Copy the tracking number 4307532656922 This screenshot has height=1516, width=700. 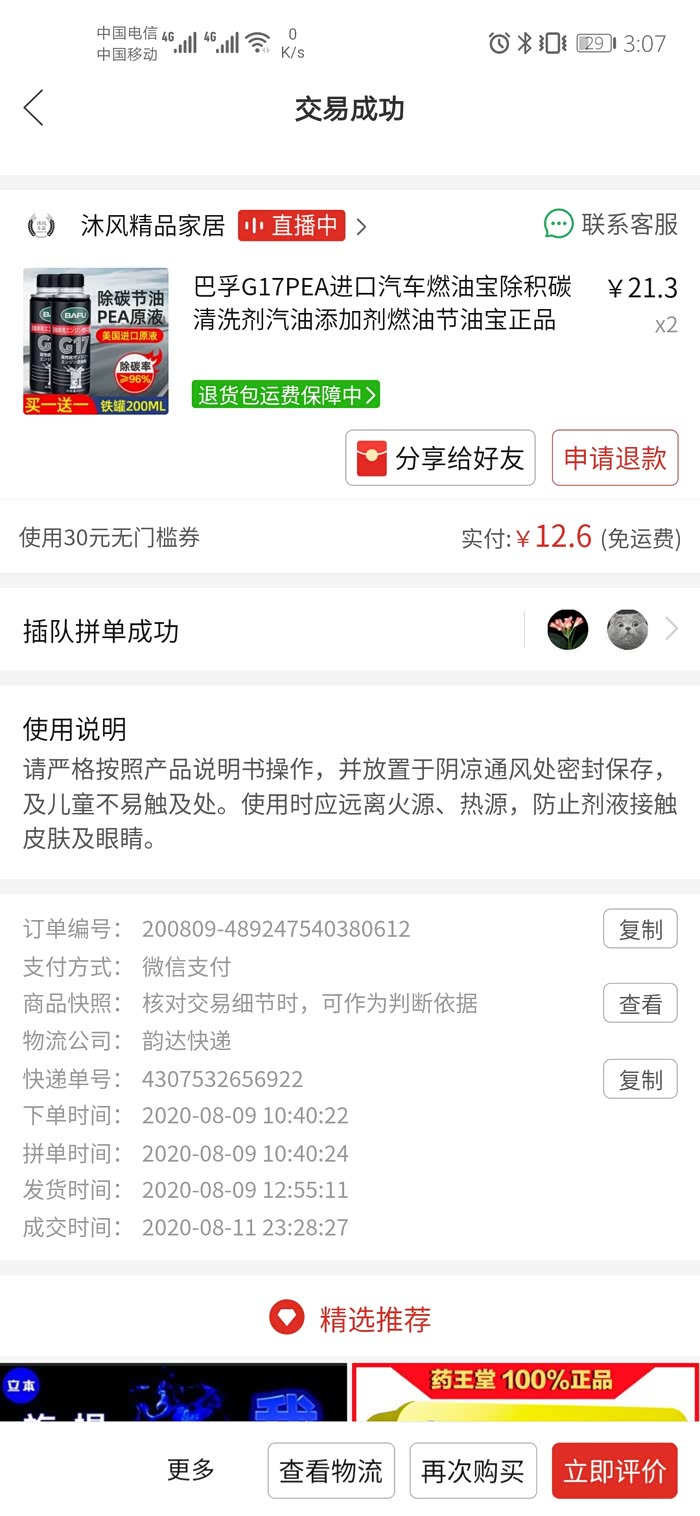640,1079
